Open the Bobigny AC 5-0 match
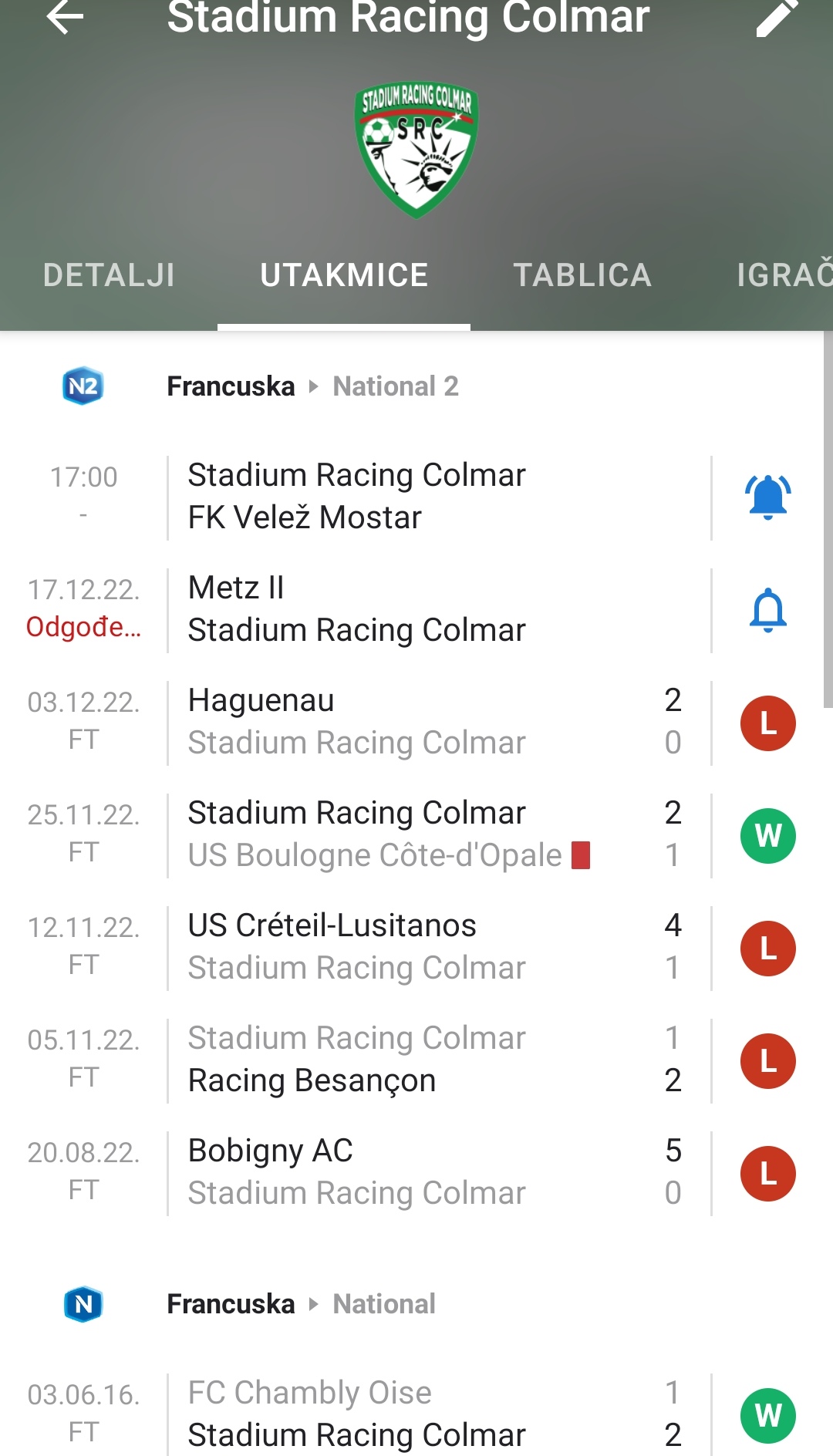The width and height of the screenshot is (833, 1456). coord(416,1172)
